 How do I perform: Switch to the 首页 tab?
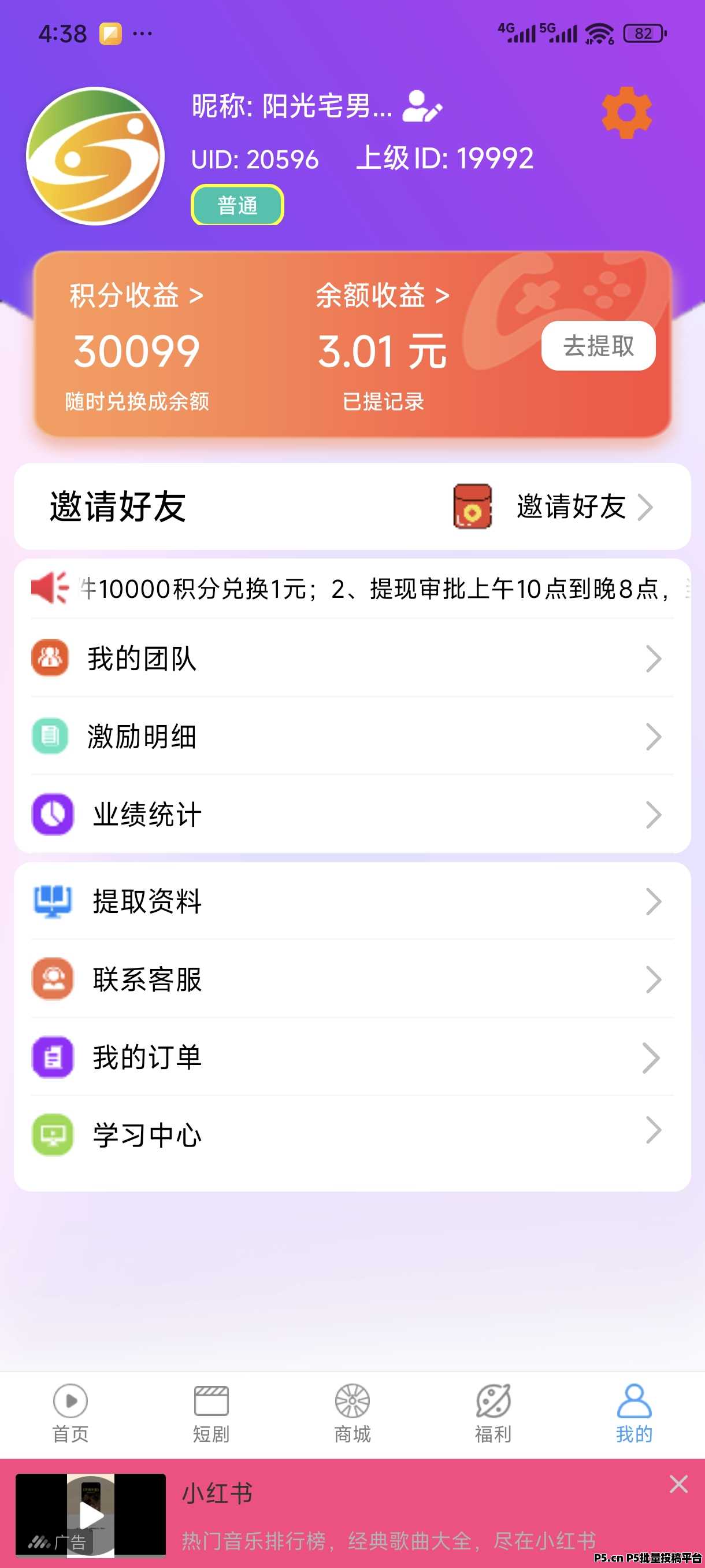(70, 1412)
